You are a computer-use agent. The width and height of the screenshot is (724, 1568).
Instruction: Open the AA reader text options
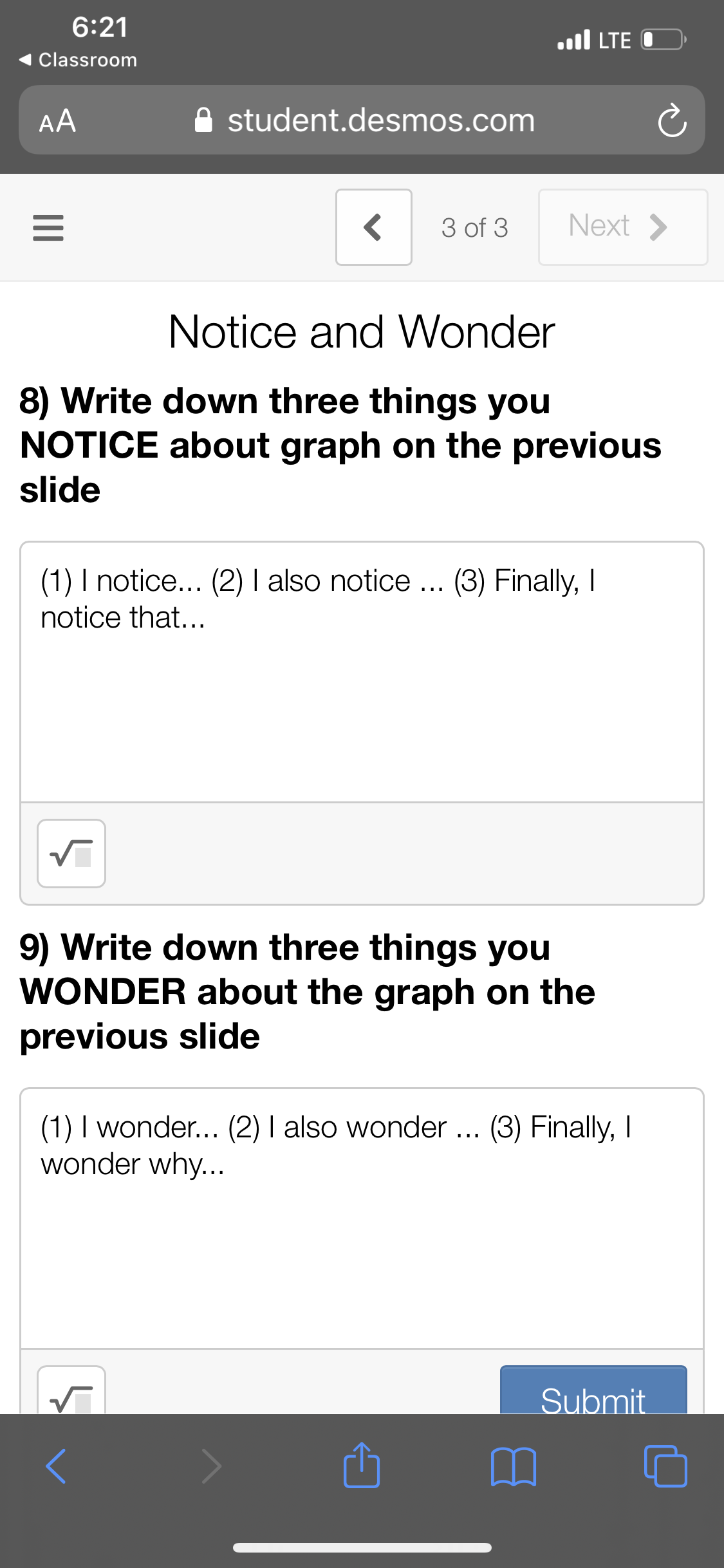58,121
